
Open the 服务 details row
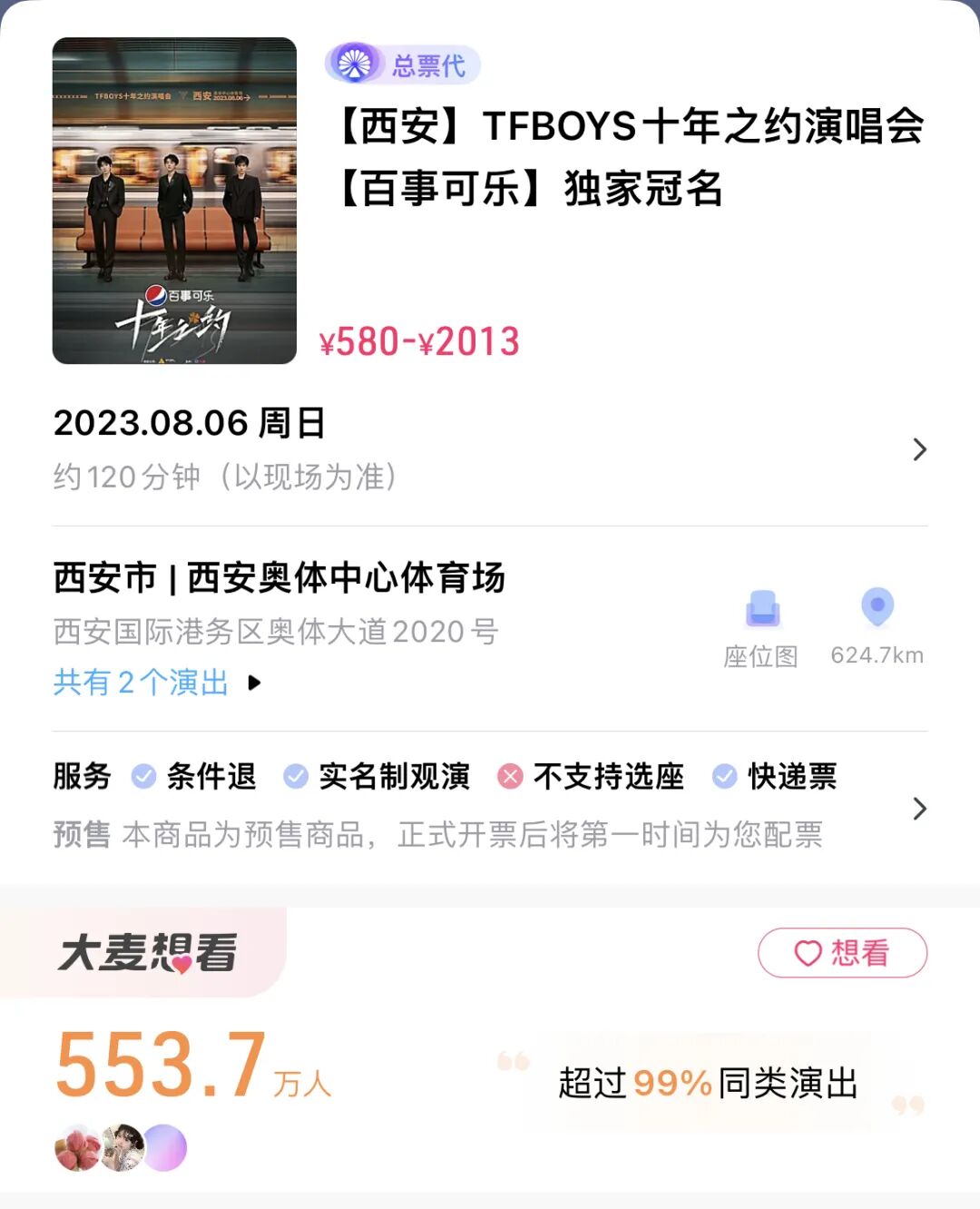click(x=490, y=805)
